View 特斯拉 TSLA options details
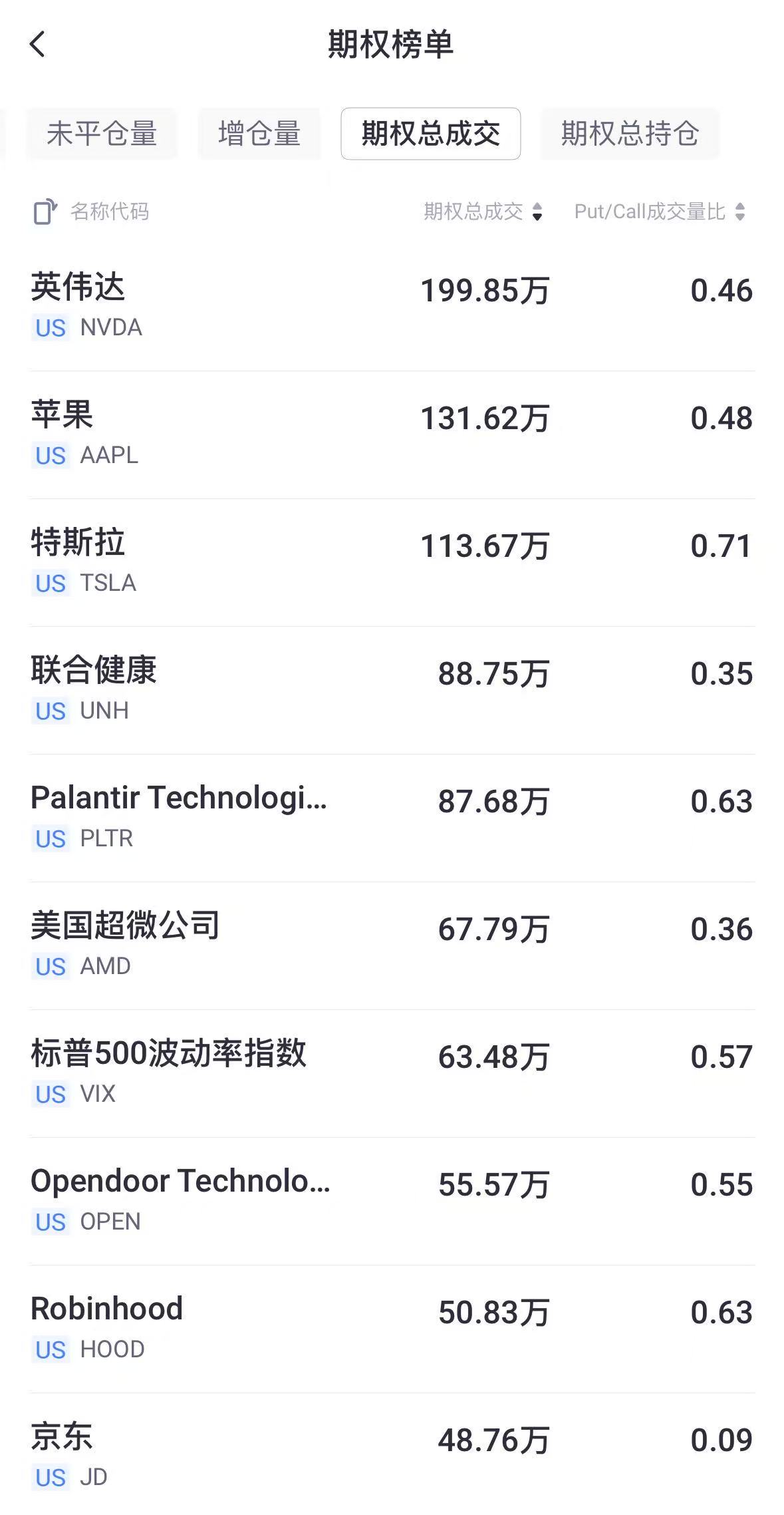The width and height of the screenshot is (784, 1515). coord(392,562)
